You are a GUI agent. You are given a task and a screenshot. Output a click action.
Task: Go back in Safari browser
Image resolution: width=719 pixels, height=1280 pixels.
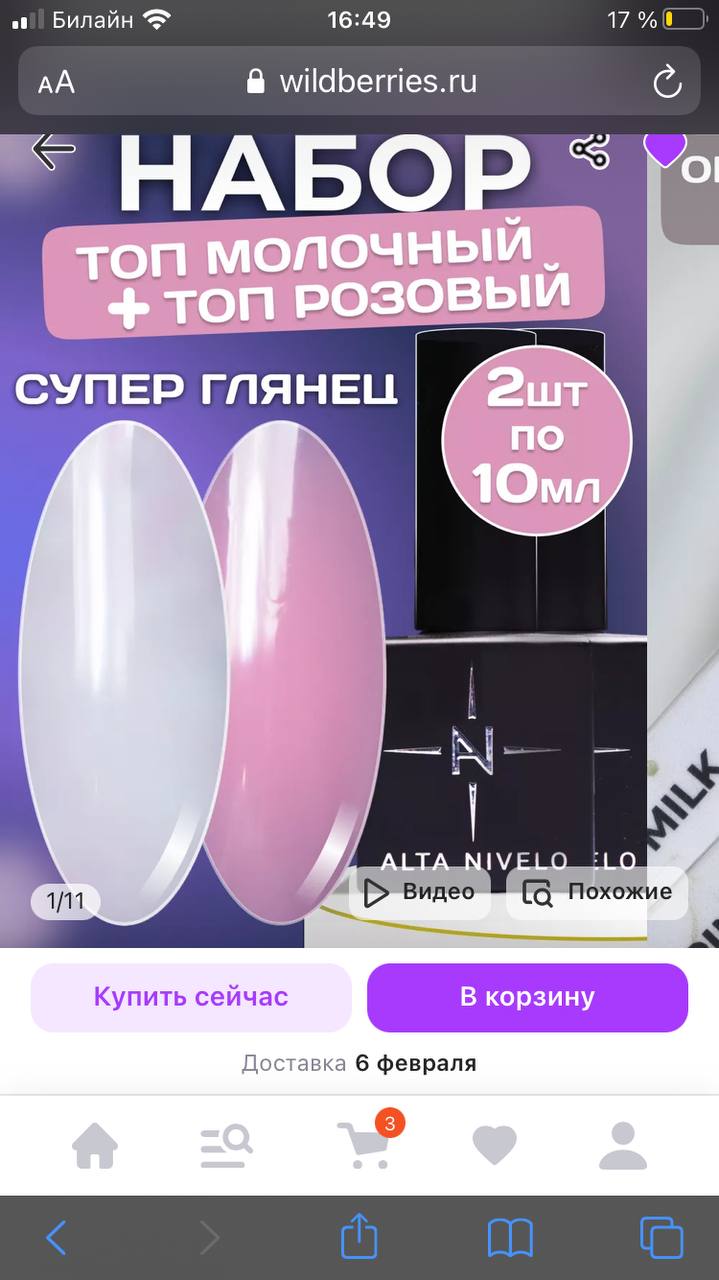pos(57,1238)
